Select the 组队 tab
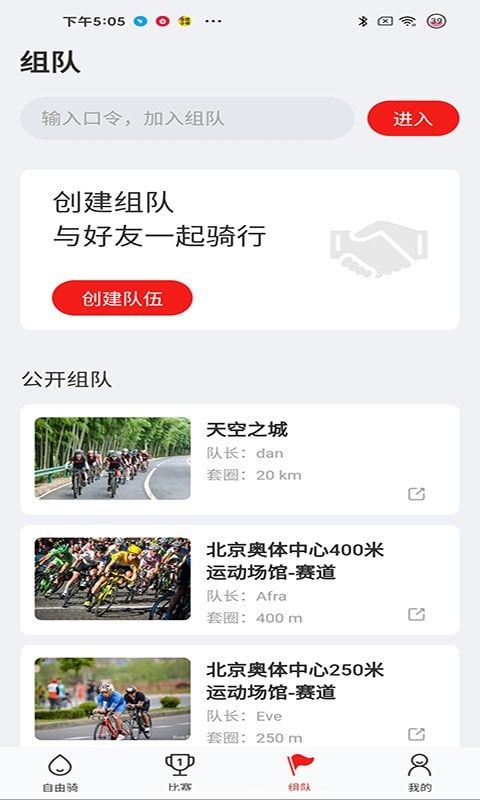The width and height of the screenshot is (480, 800). [300, 772]
